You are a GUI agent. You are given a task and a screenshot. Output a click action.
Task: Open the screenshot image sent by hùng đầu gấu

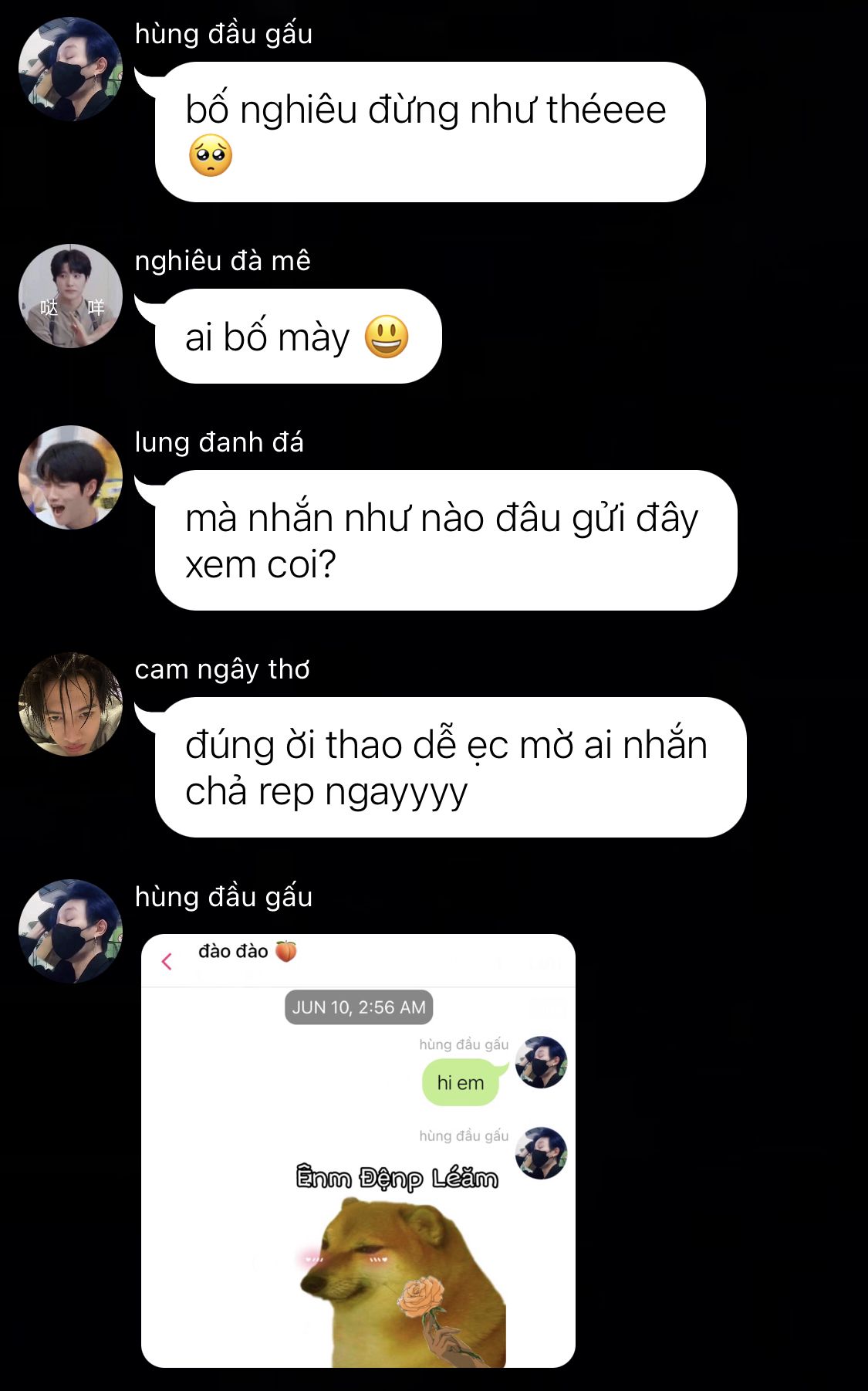pyautogui.click(x=358, y=1150)
